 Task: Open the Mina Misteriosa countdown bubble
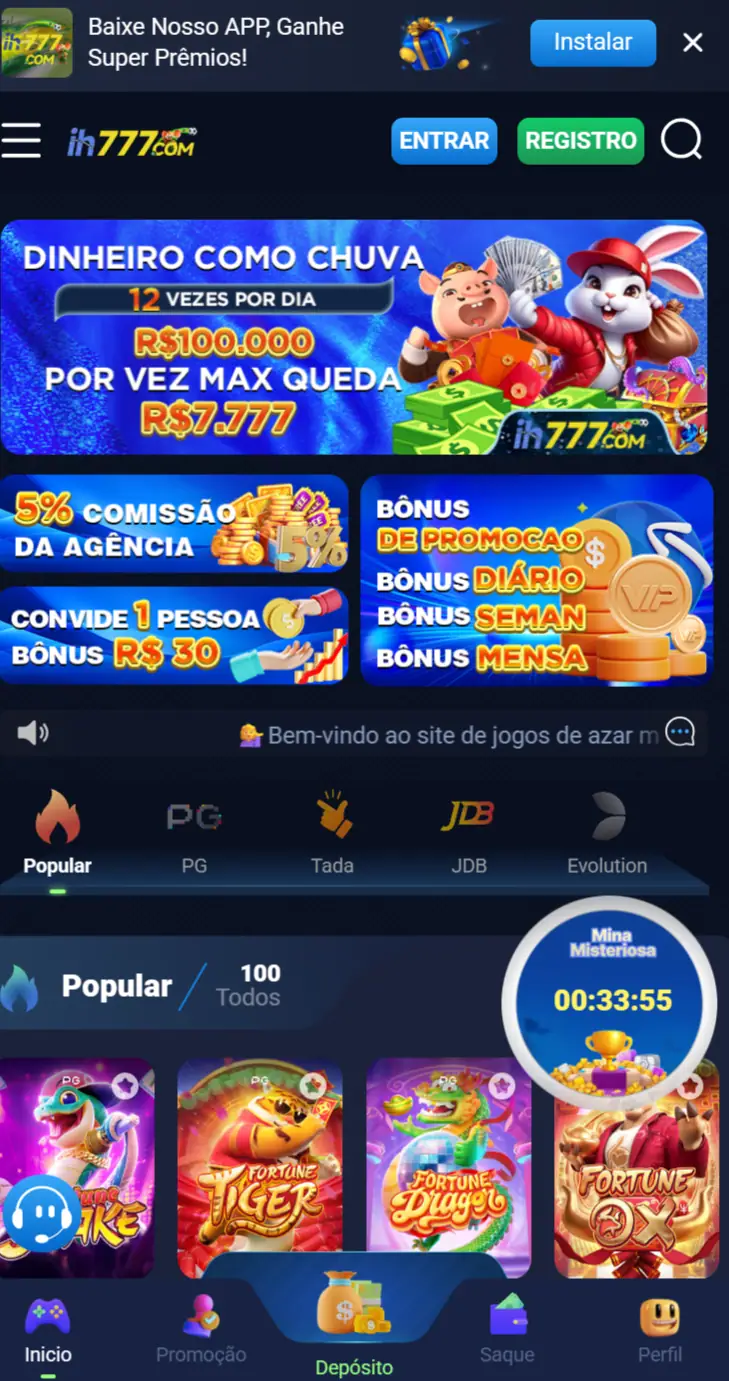(611, 1000)
